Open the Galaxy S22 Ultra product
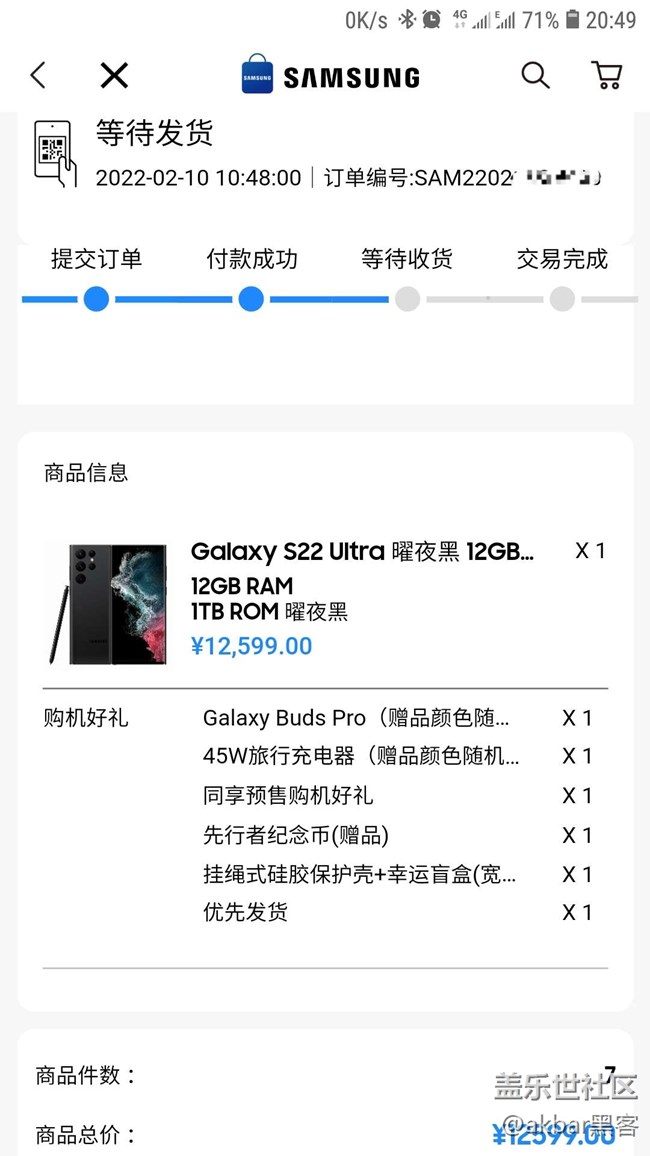Viewport: 650px width, 1156px height. tap(362, 552)
